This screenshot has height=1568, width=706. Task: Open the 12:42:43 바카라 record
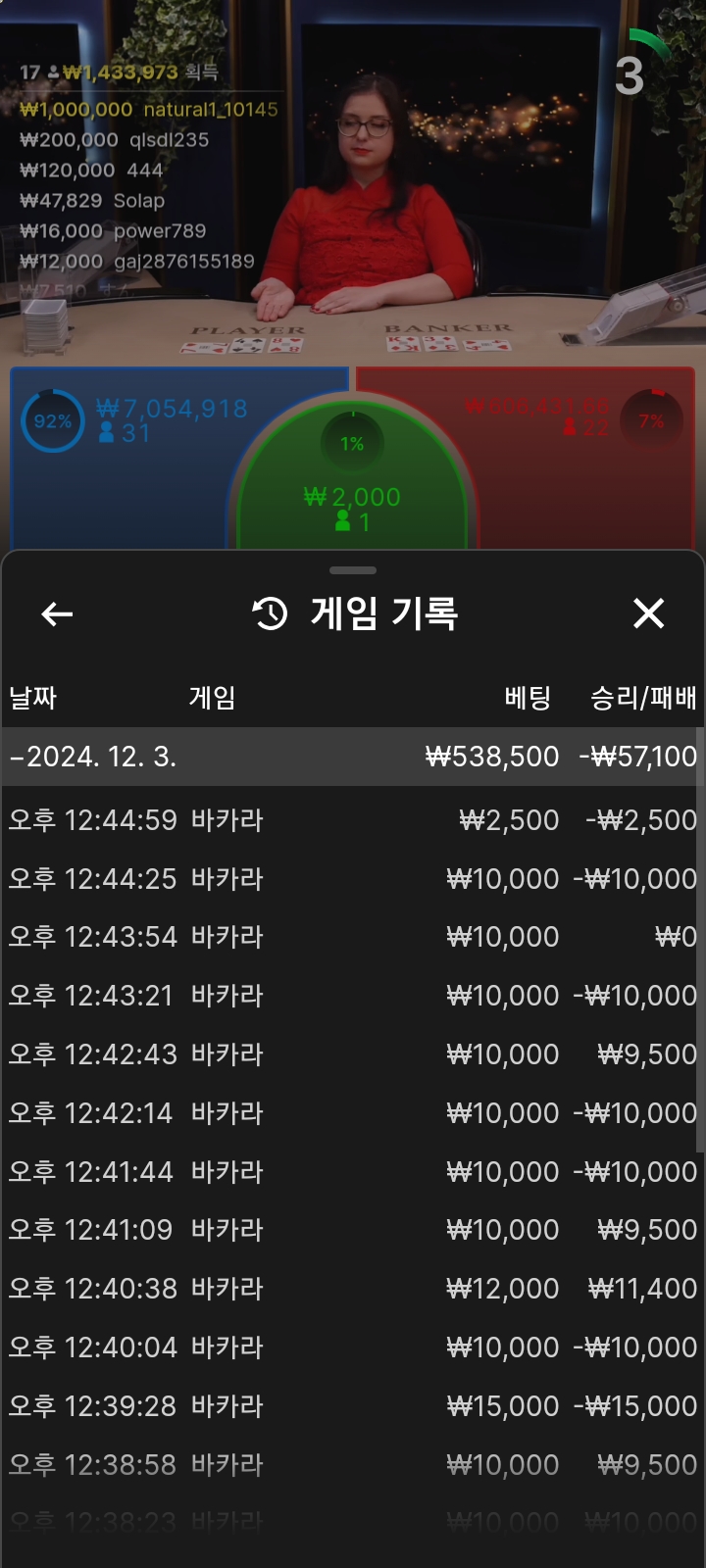click(x=351, y=1054)
